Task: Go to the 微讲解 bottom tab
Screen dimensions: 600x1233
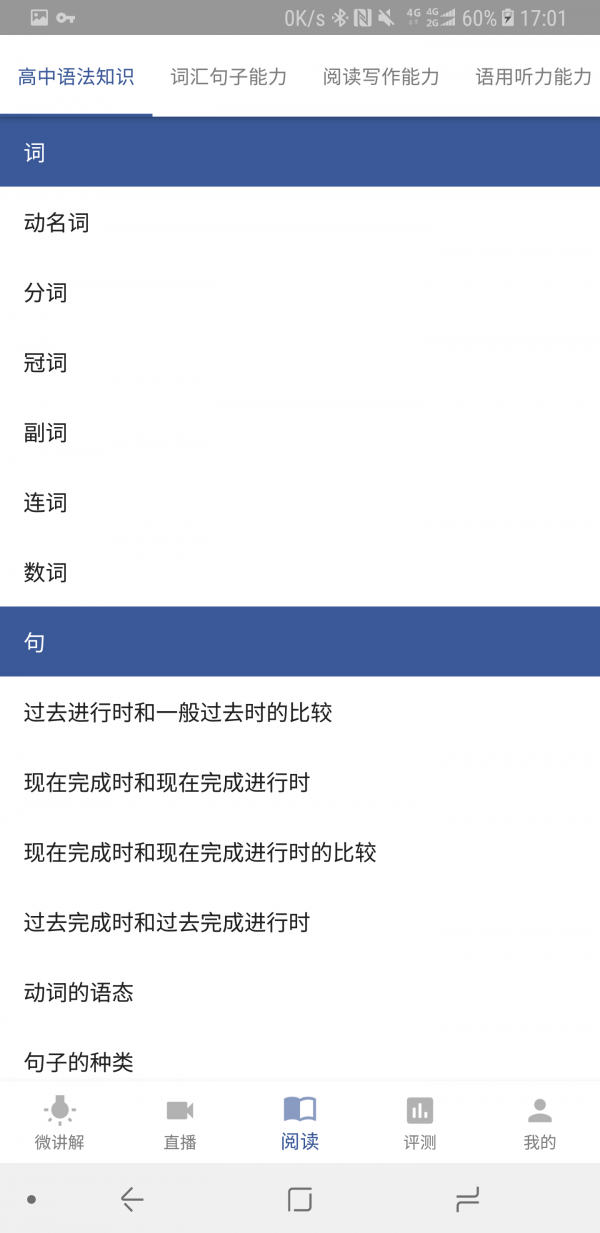Action: (x=60, y=1122)
